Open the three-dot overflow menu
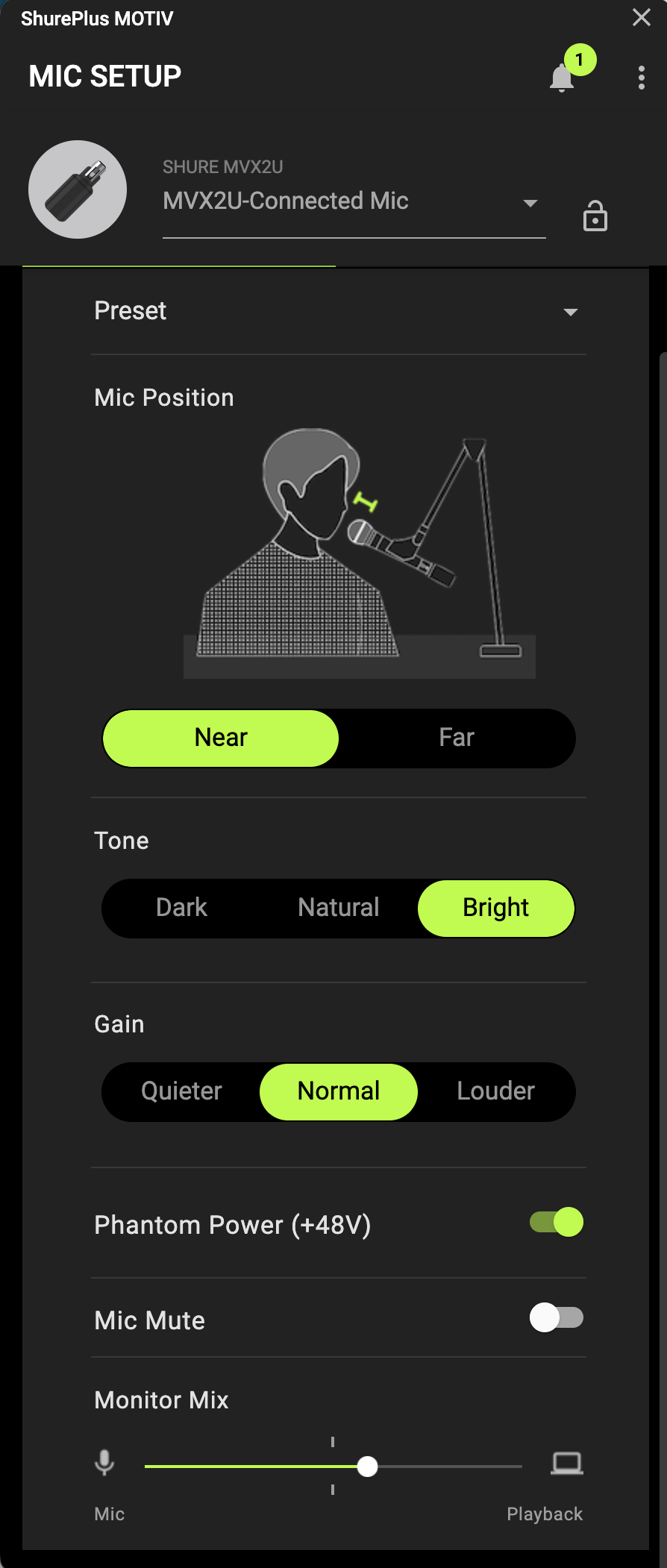667x1568 pixels. click(641, 78)
